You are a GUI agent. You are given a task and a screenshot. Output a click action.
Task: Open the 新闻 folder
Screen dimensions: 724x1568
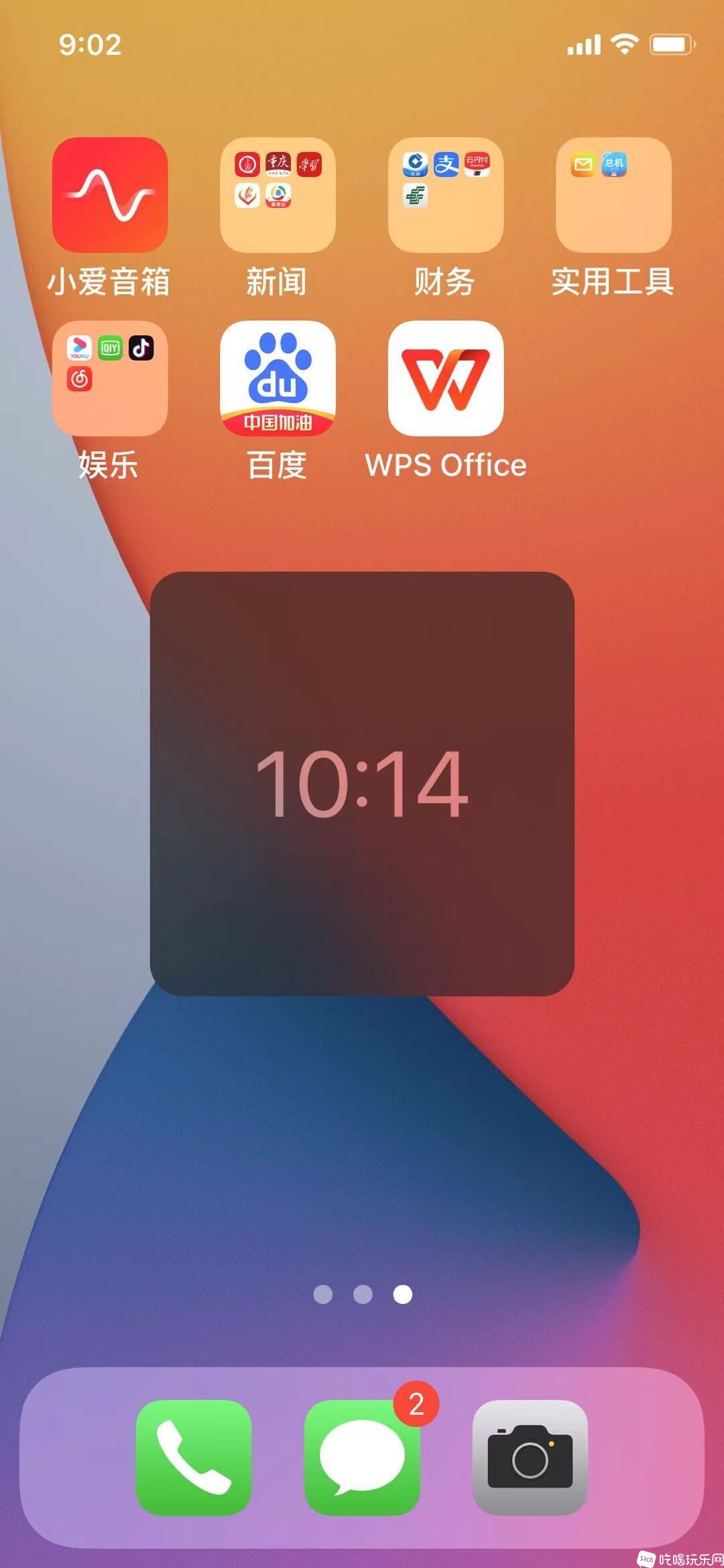(x=278, y=195)
